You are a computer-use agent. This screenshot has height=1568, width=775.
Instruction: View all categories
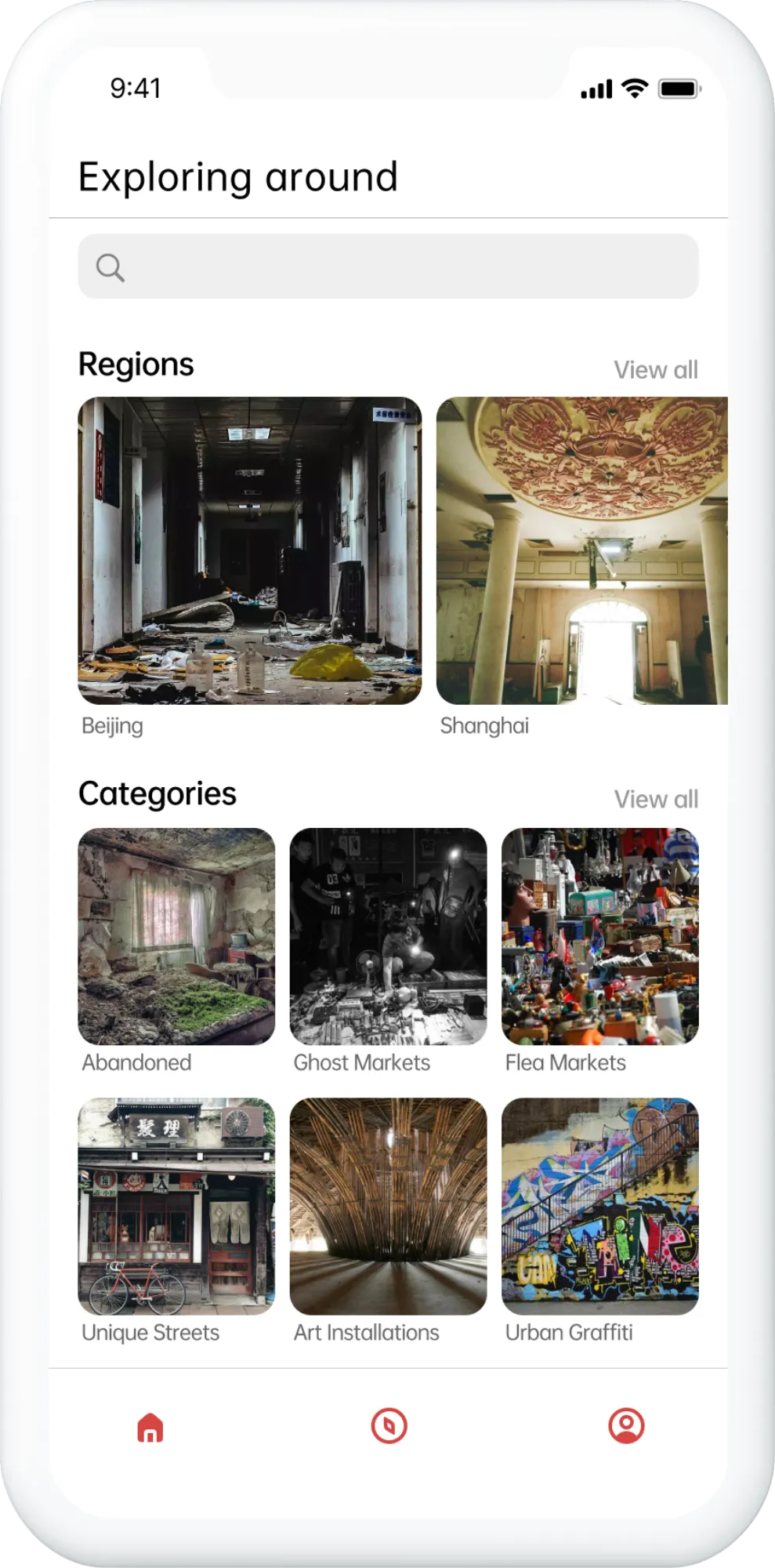pyautogui.click(x=655, y=799)
